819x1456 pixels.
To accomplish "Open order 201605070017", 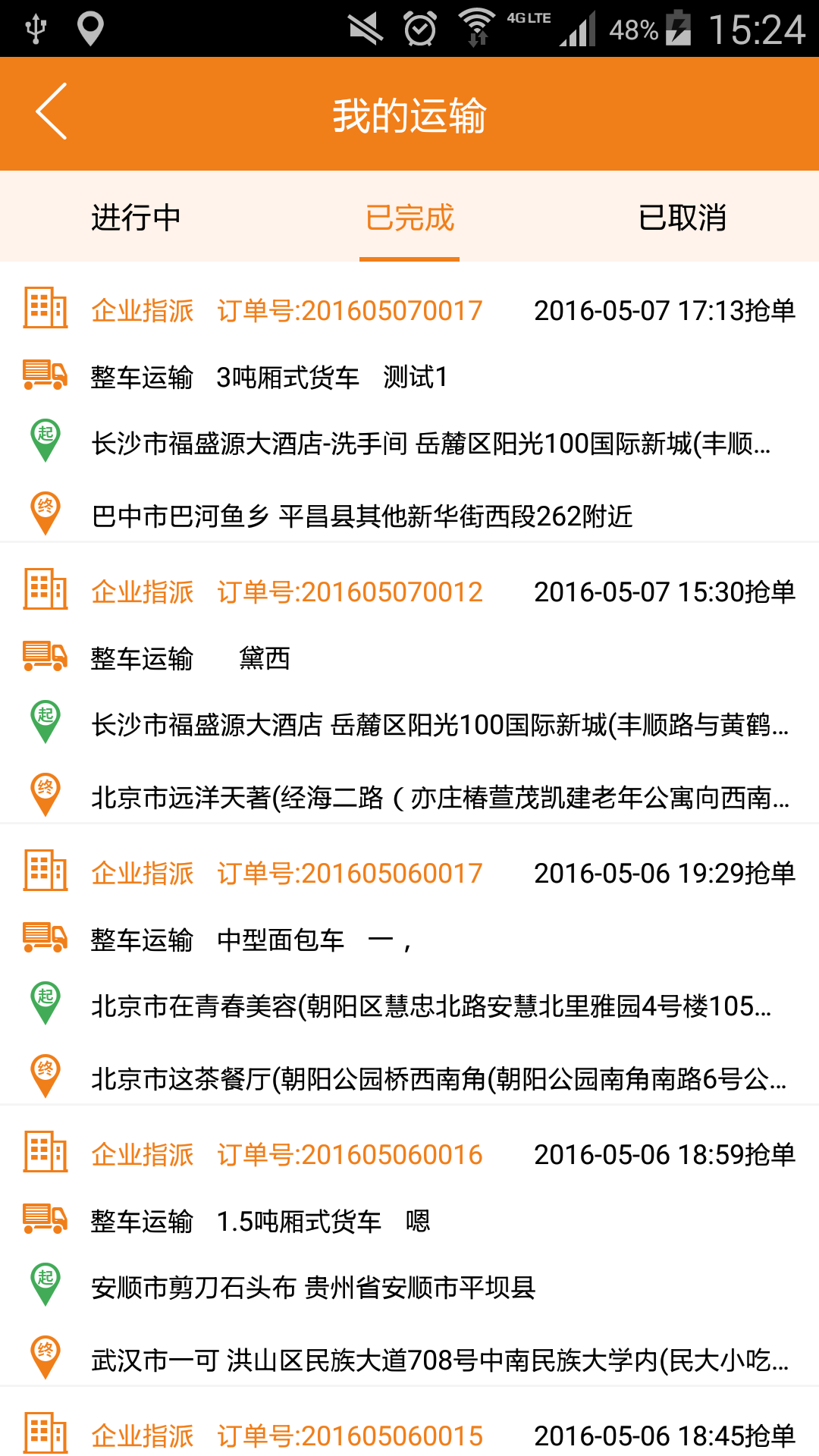I will pyautogui.click(x=409, y=403).
